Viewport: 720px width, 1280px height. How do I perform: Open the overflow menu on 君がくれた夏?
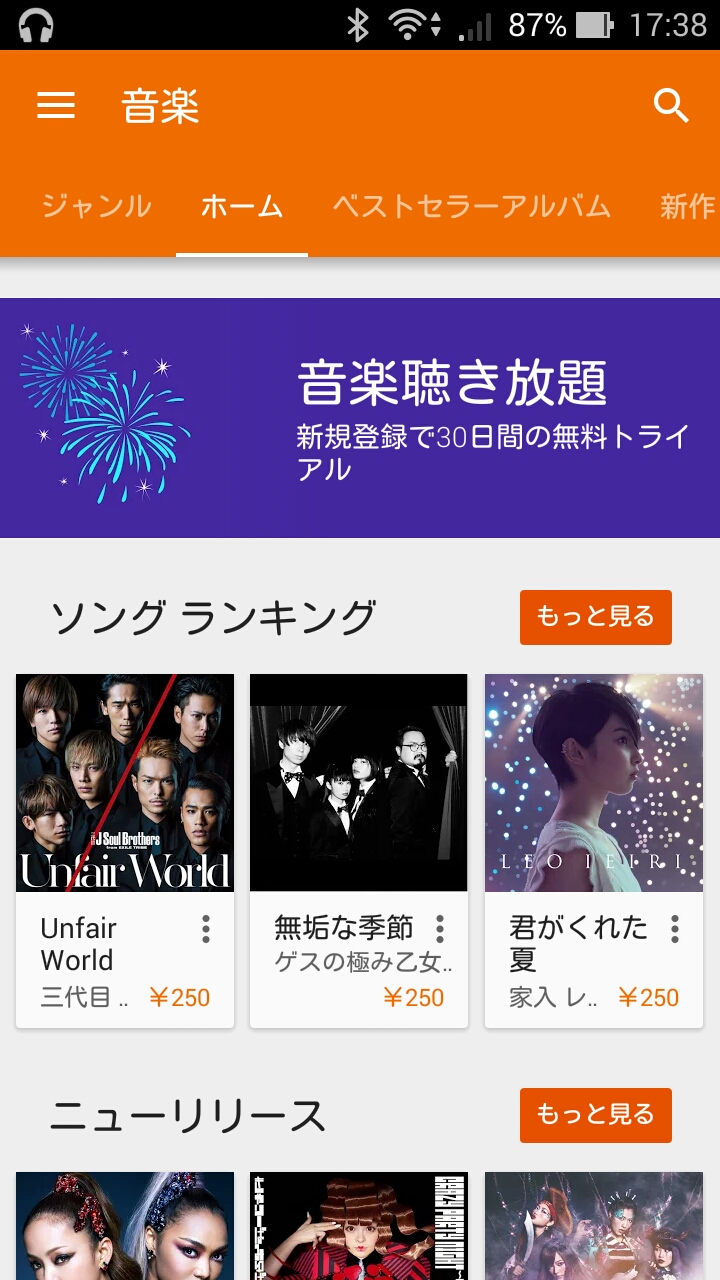point(675,929)
